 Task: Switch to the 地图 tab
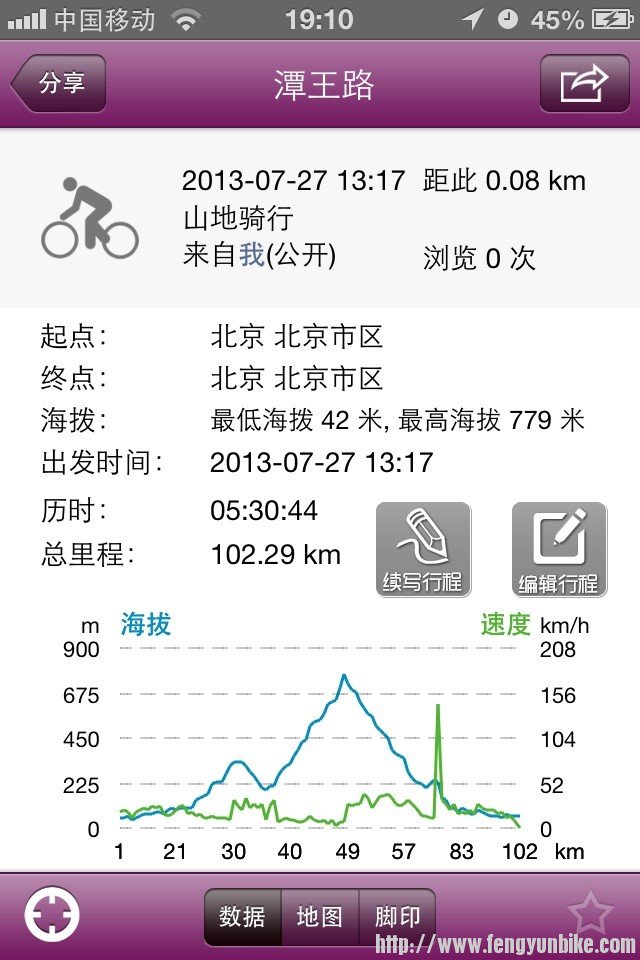click(x=320, y=916)
